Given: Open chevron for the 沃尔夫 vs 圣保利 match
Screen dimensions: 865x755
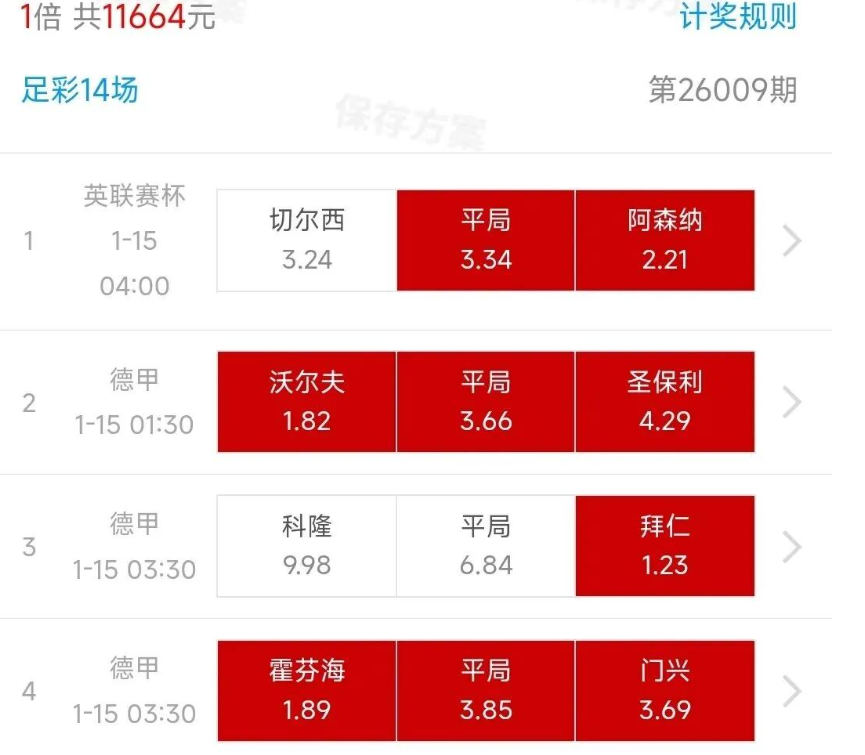Looking at the screenshot, I should [792, 402].
